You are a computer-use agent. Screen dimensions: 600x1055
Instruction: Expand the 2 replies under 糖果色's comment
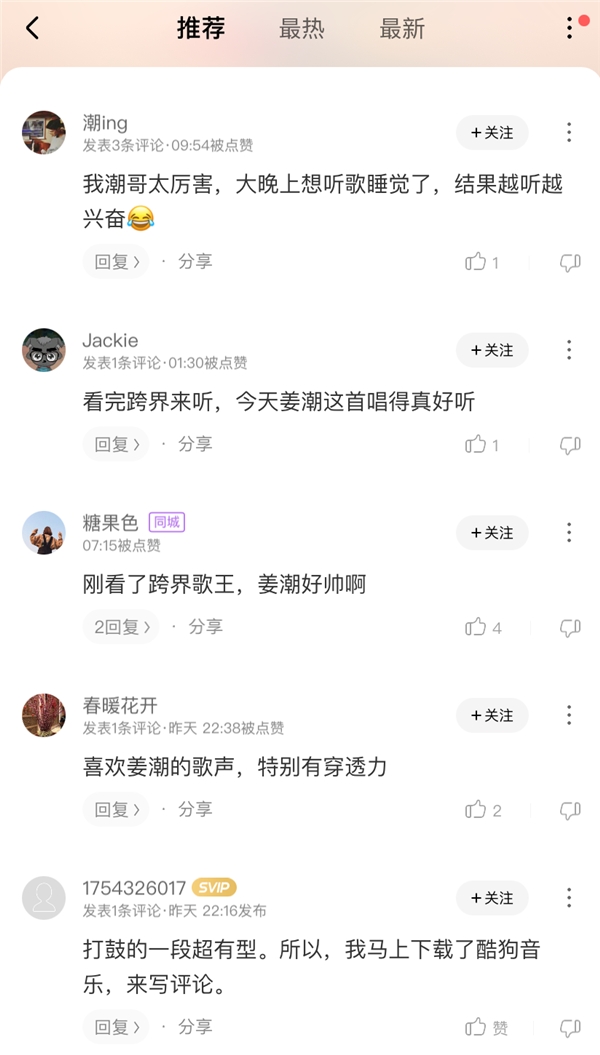(x=121, y=627)
